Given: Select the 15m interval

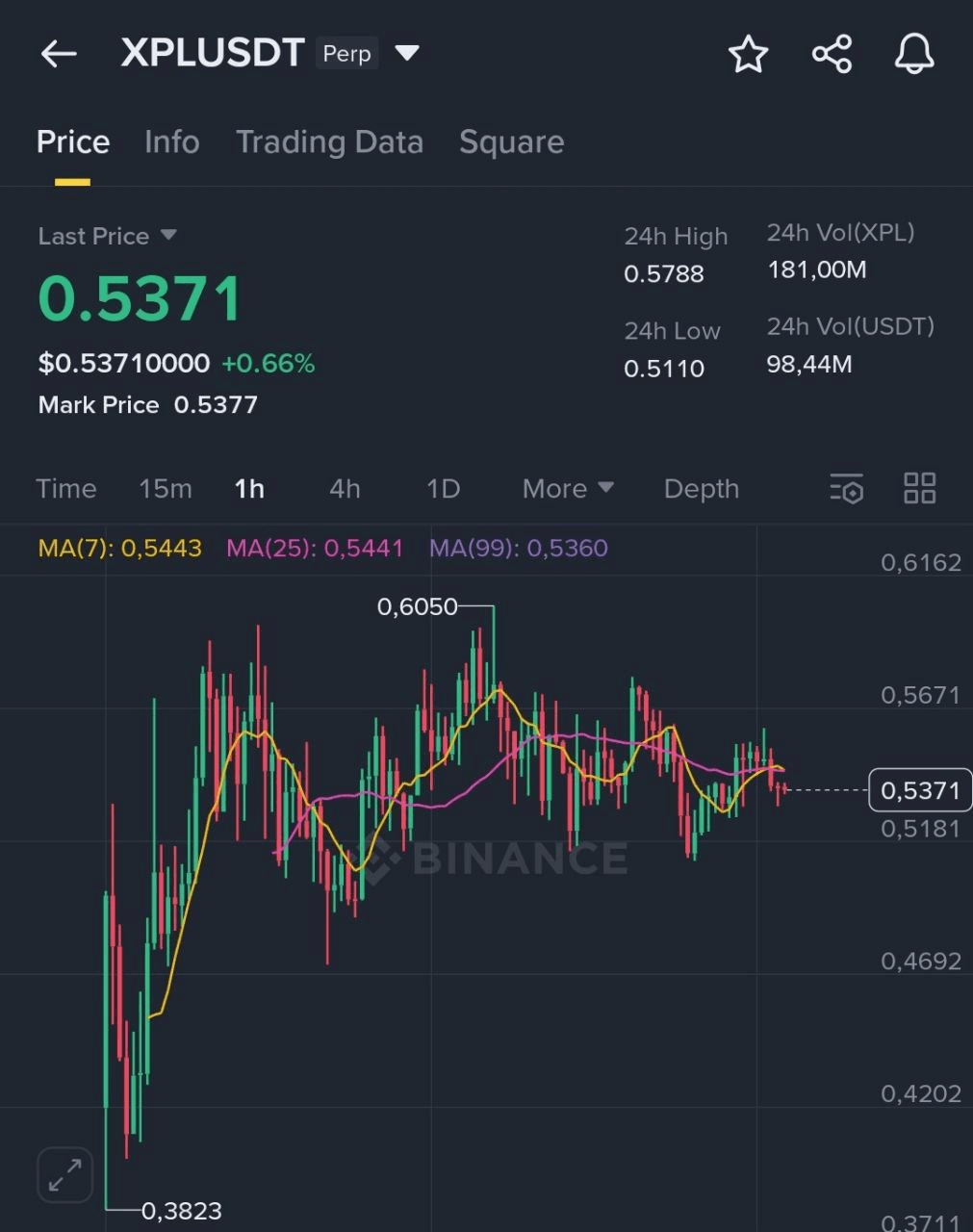Looking at the screenshot, I should pyautogui.click(x=166, y=489).
